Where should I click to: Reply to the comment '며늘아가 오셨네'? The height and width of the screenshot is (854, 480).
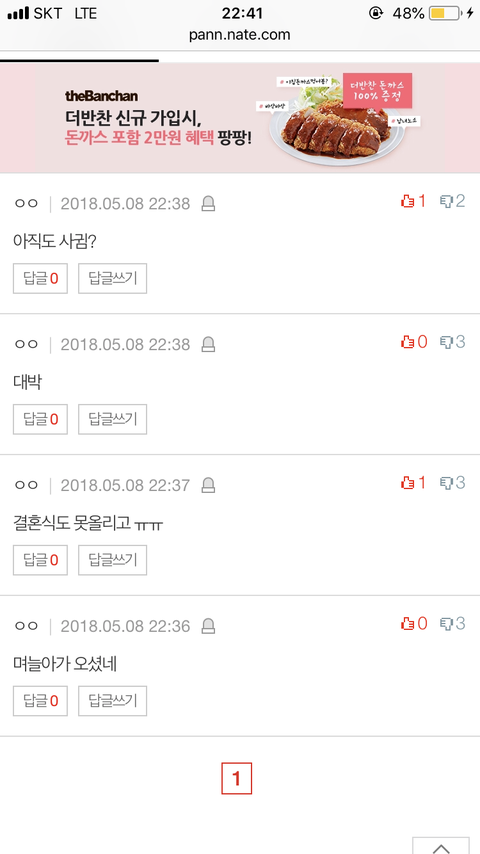coord(112,700)
